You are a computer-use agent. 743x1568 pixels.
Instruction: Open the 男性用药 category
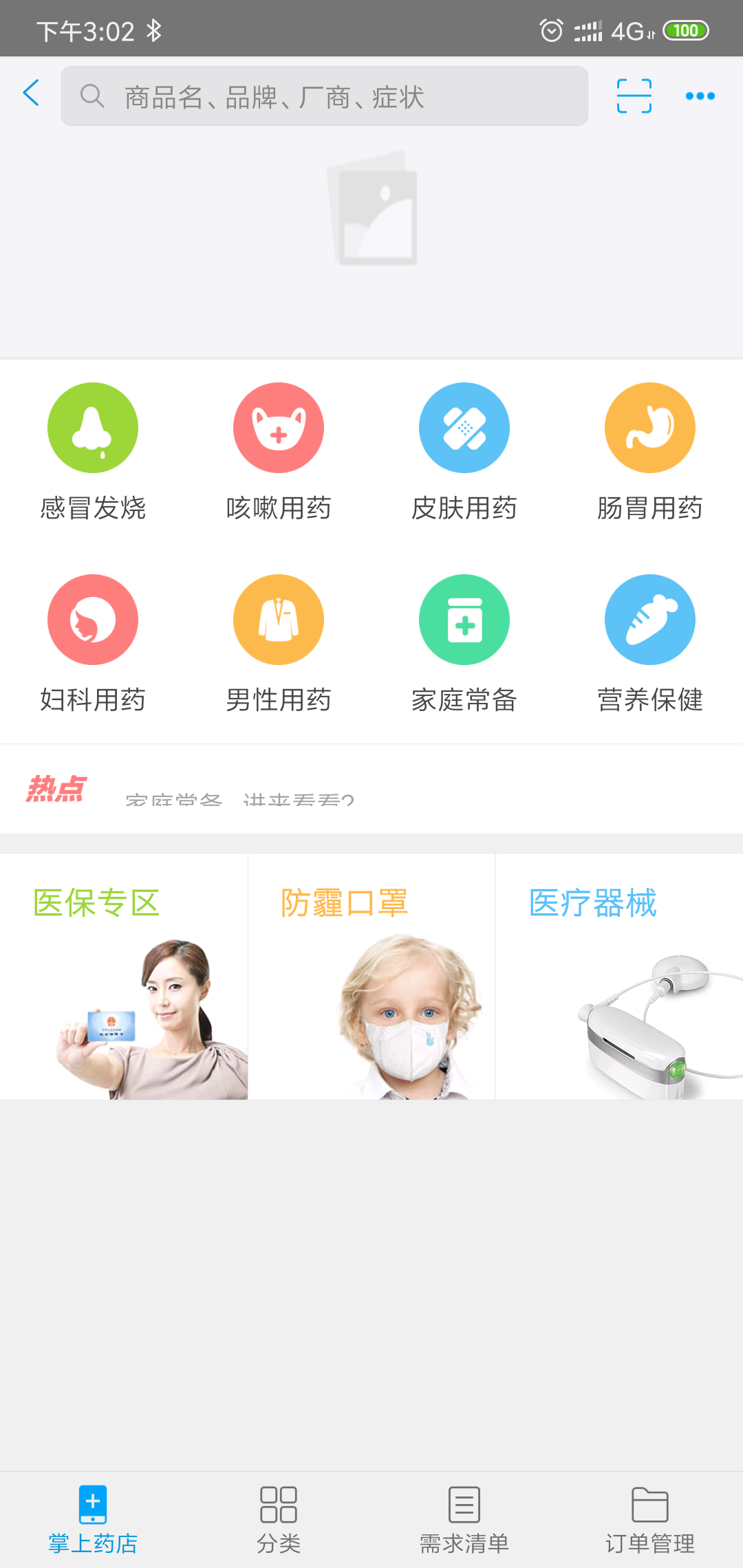pos(279,643)
